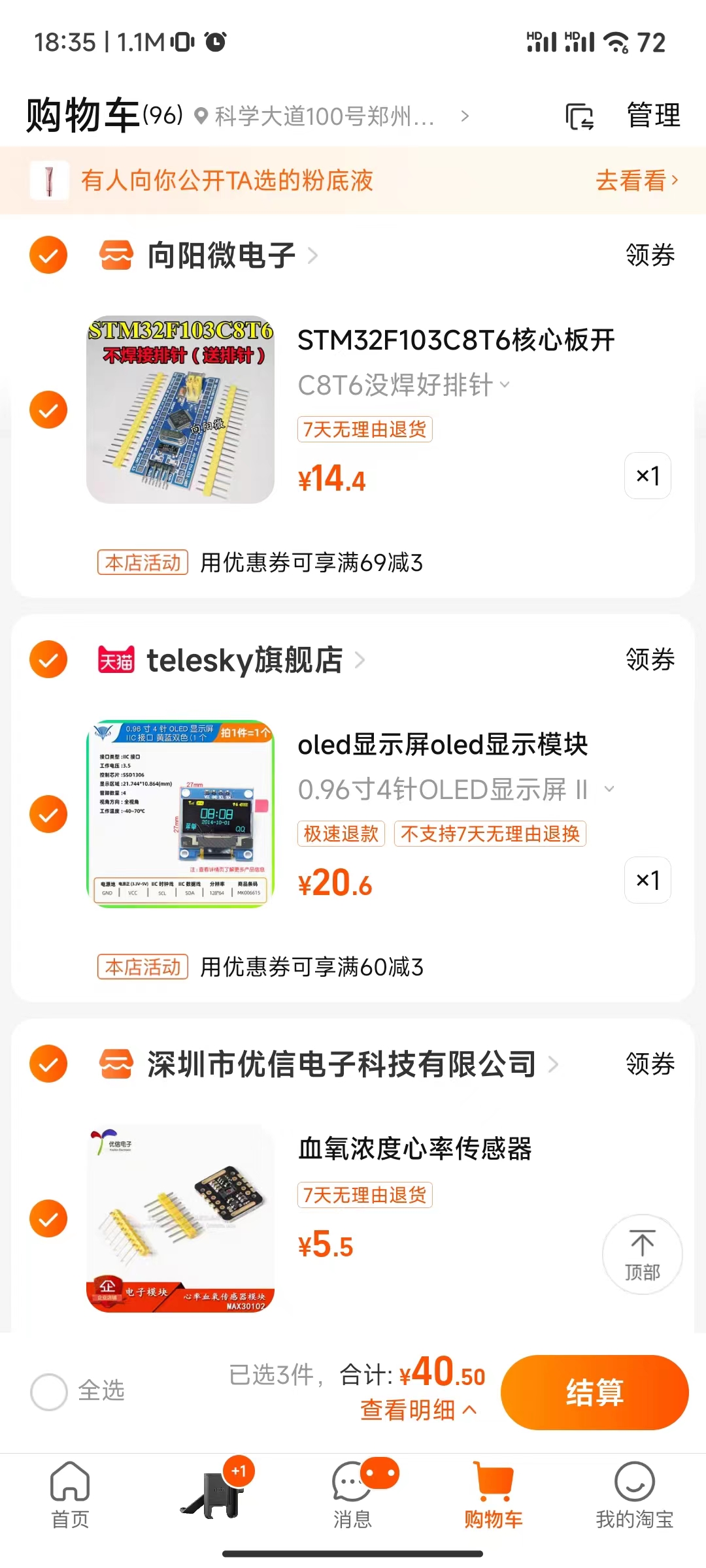Get coupons for telesky旗舰店
This screenshot has width=706, height=1568.
(650, 660)
